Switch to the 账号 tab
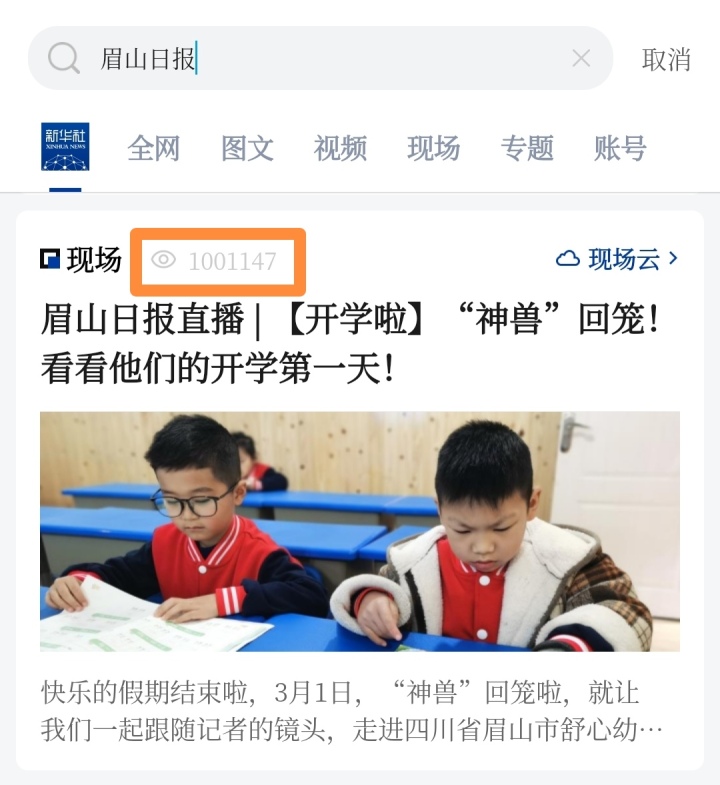The width and height of the screenshot is (720, 785). pos(620,149)
